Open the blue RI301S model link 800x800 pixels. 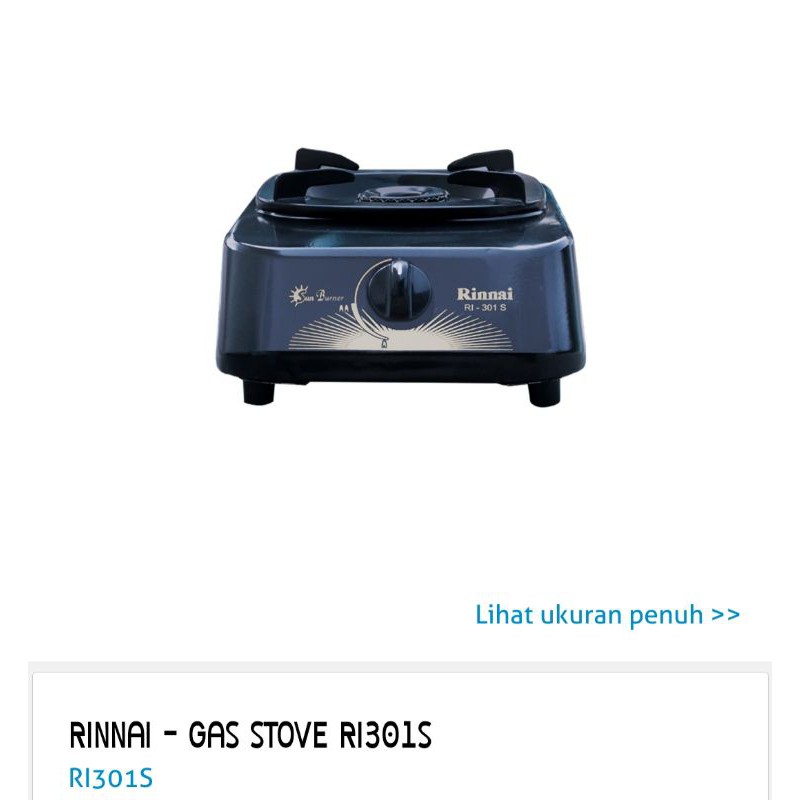pos(111,778)
